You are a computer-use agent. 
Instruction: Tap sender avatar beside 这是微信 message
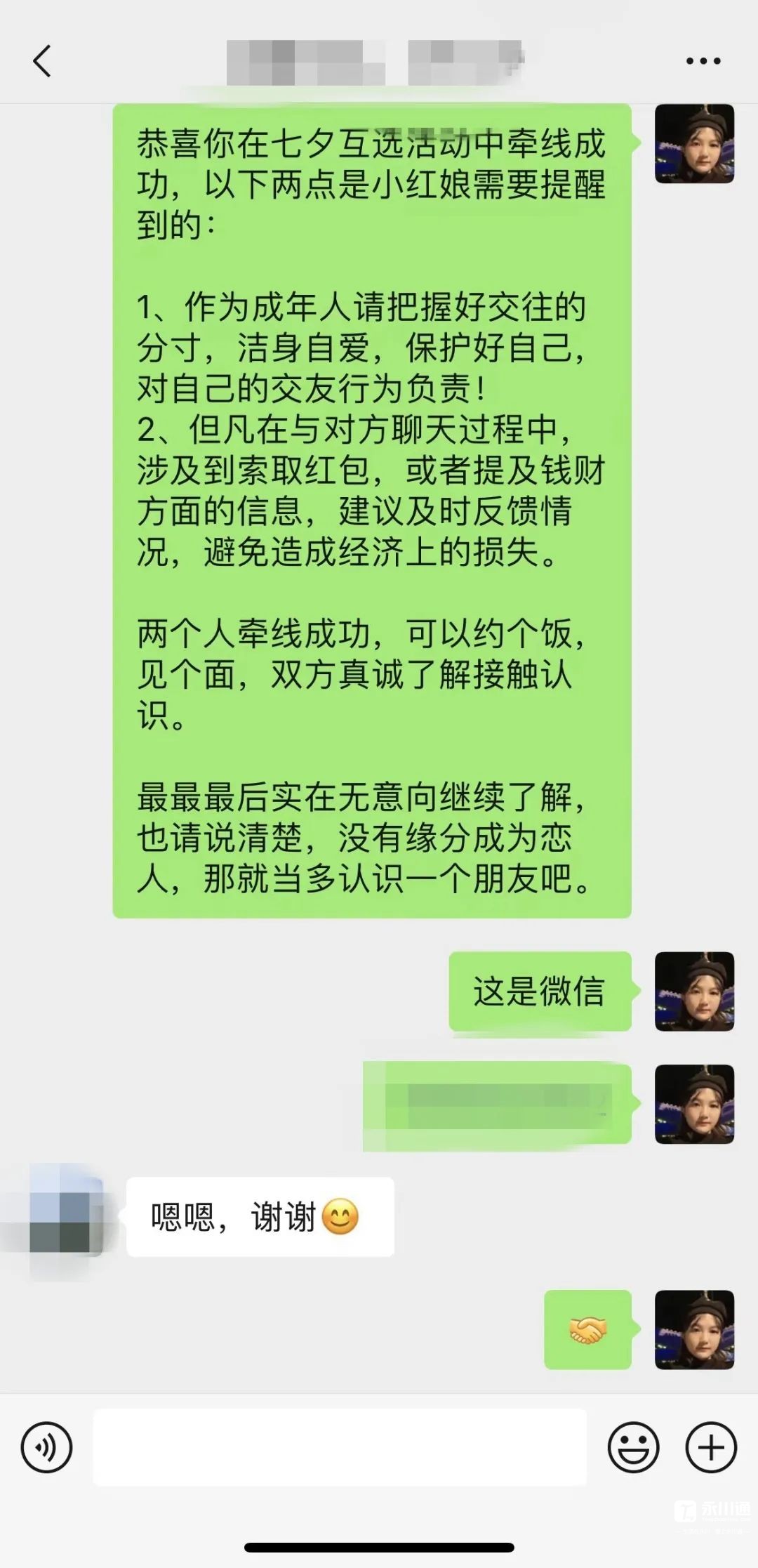[694, 991]
